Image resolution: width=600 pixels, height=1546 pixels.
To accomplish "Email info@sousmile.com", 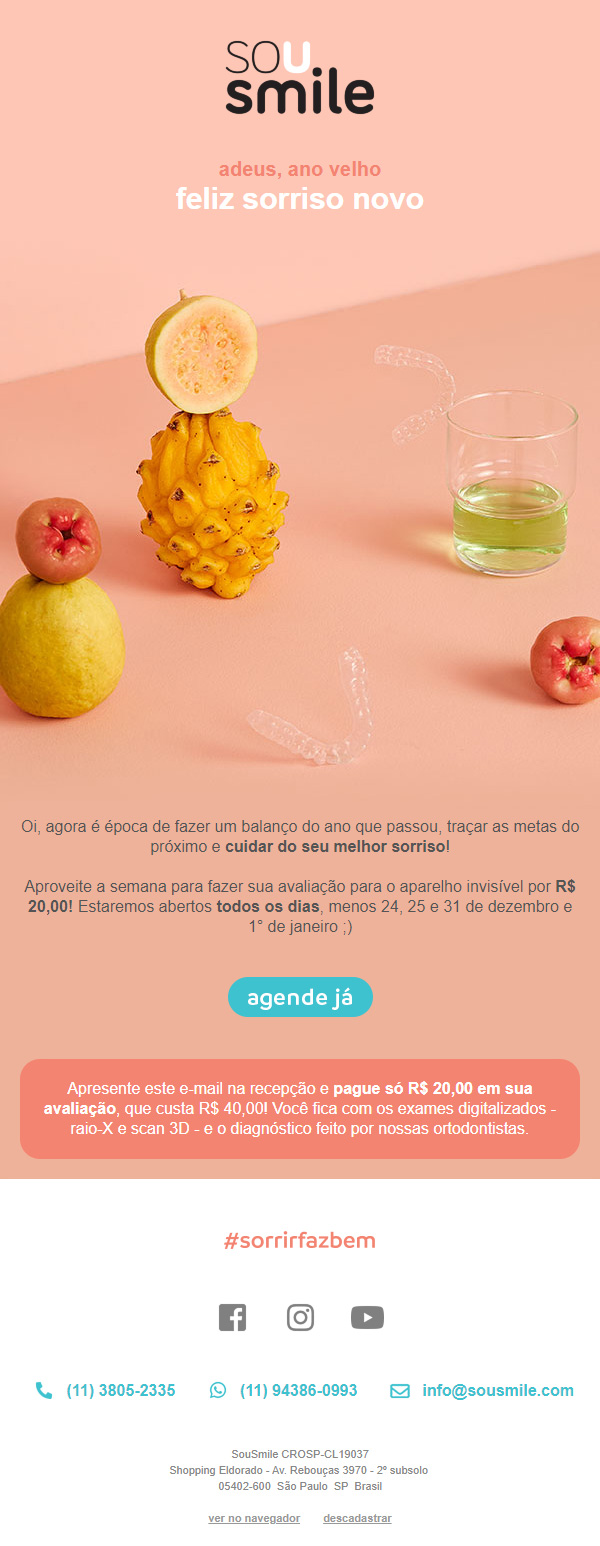I will [x=497, y=1390].
